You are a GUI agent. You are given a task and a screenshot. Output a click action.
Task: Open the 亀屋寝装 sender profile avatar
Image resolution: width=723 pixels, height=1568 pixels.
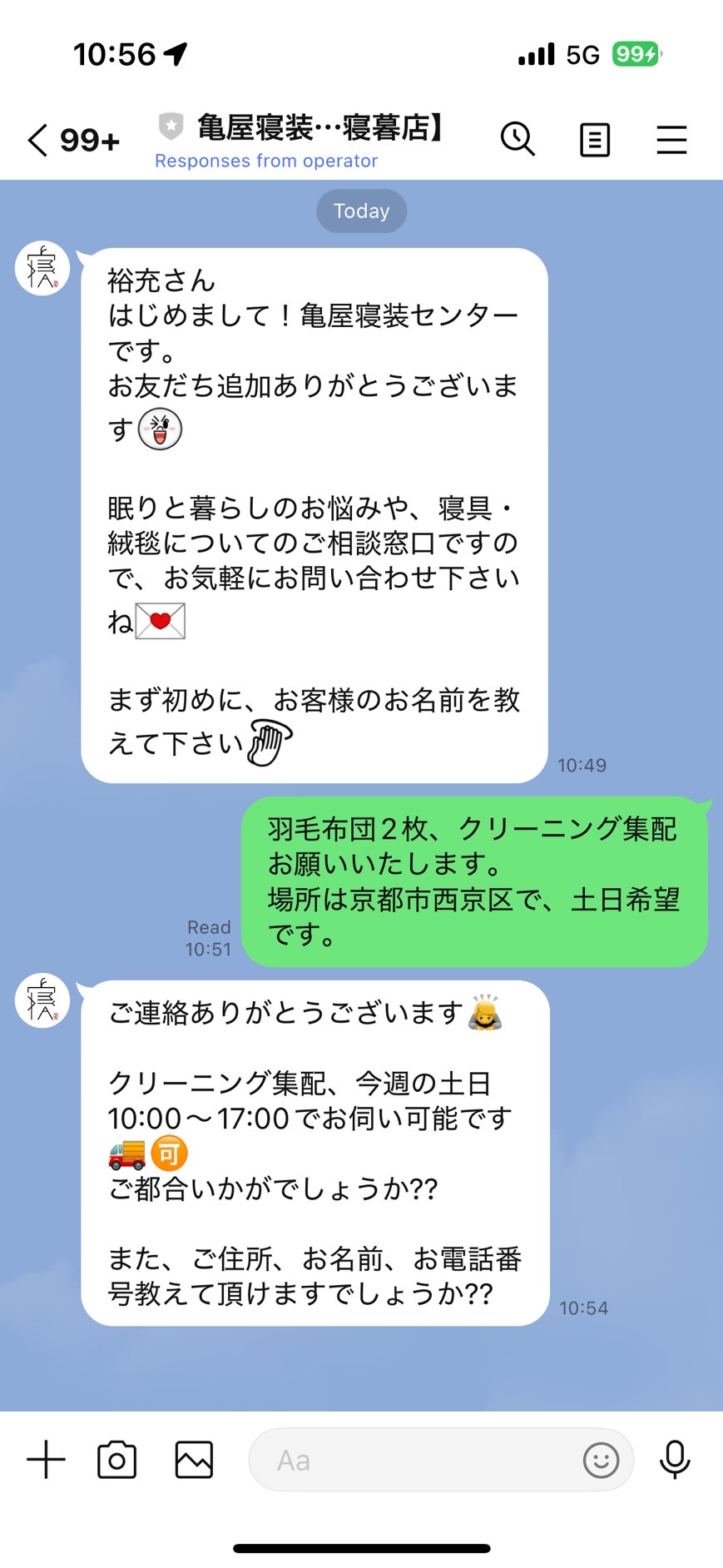tap(42, 269)
